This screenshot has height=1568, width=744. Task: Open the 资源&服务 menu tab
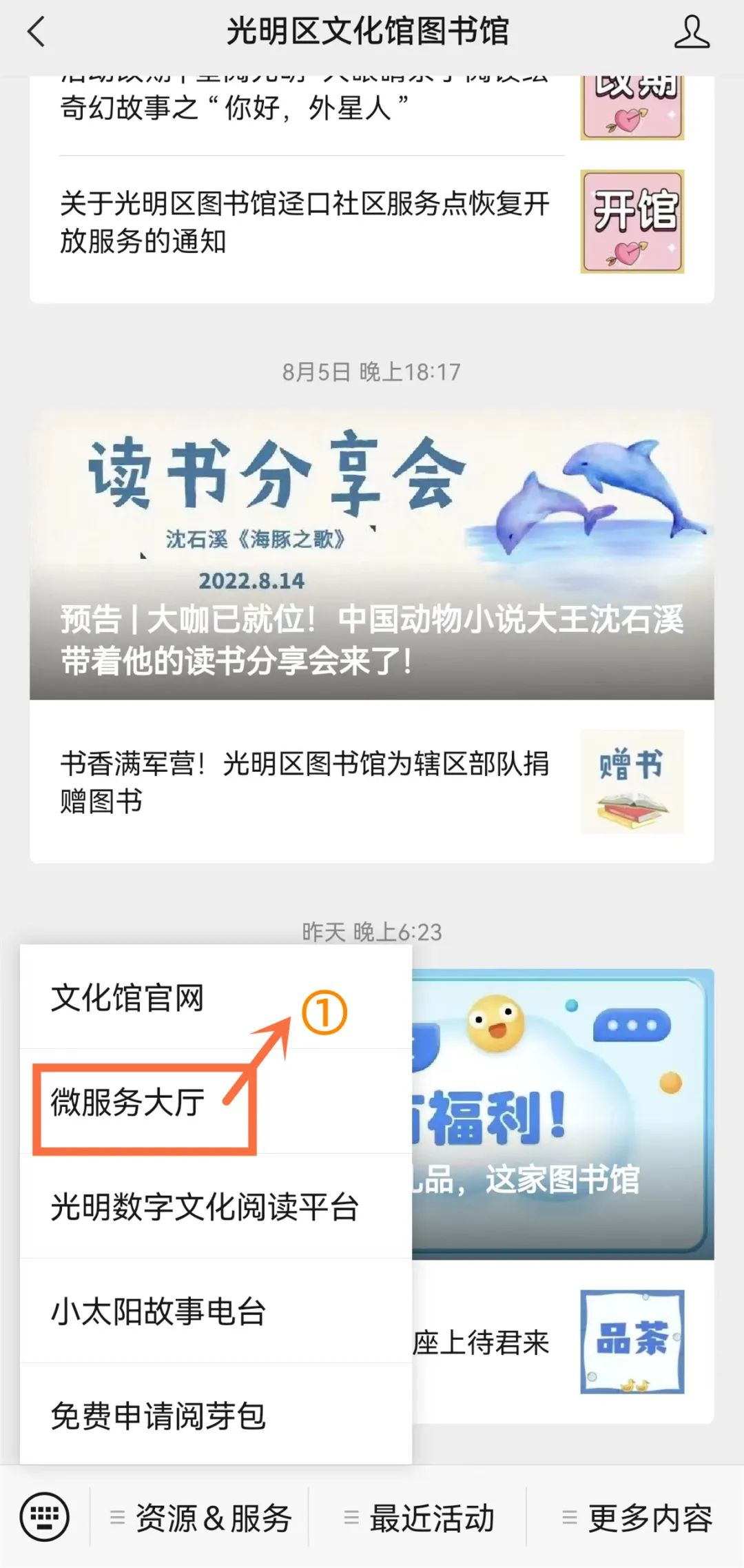(x=201, y=1517)
